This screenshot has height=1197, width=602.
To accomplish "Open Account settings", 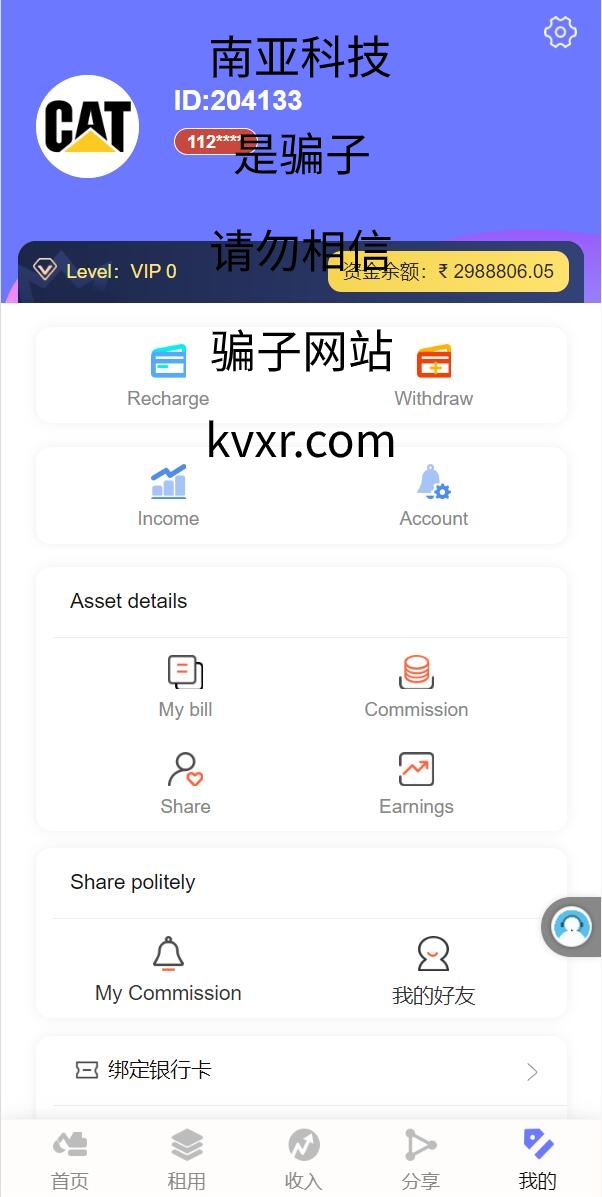I will tap(433, 496).
